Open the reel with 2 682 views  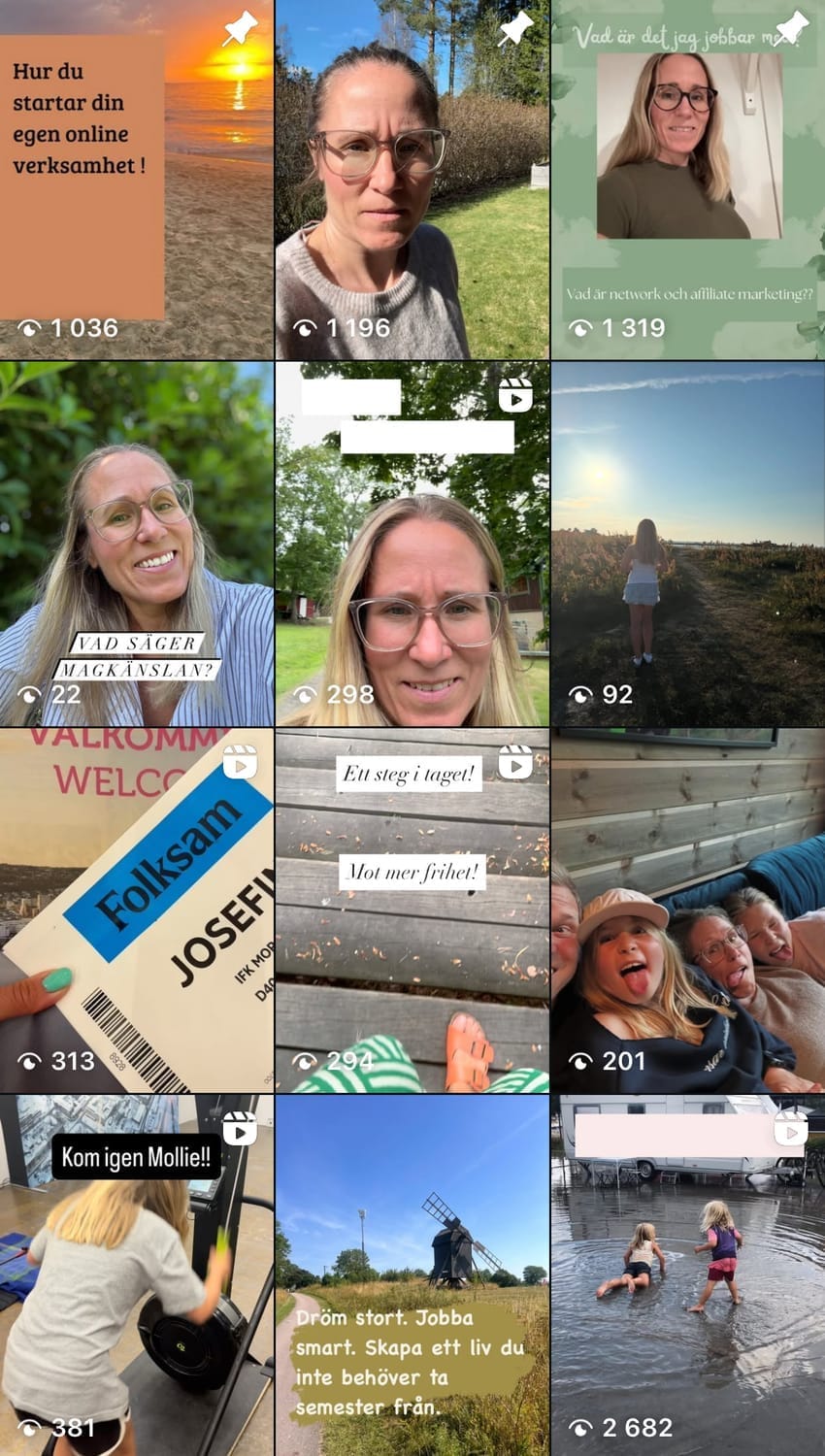point(687,1275)
